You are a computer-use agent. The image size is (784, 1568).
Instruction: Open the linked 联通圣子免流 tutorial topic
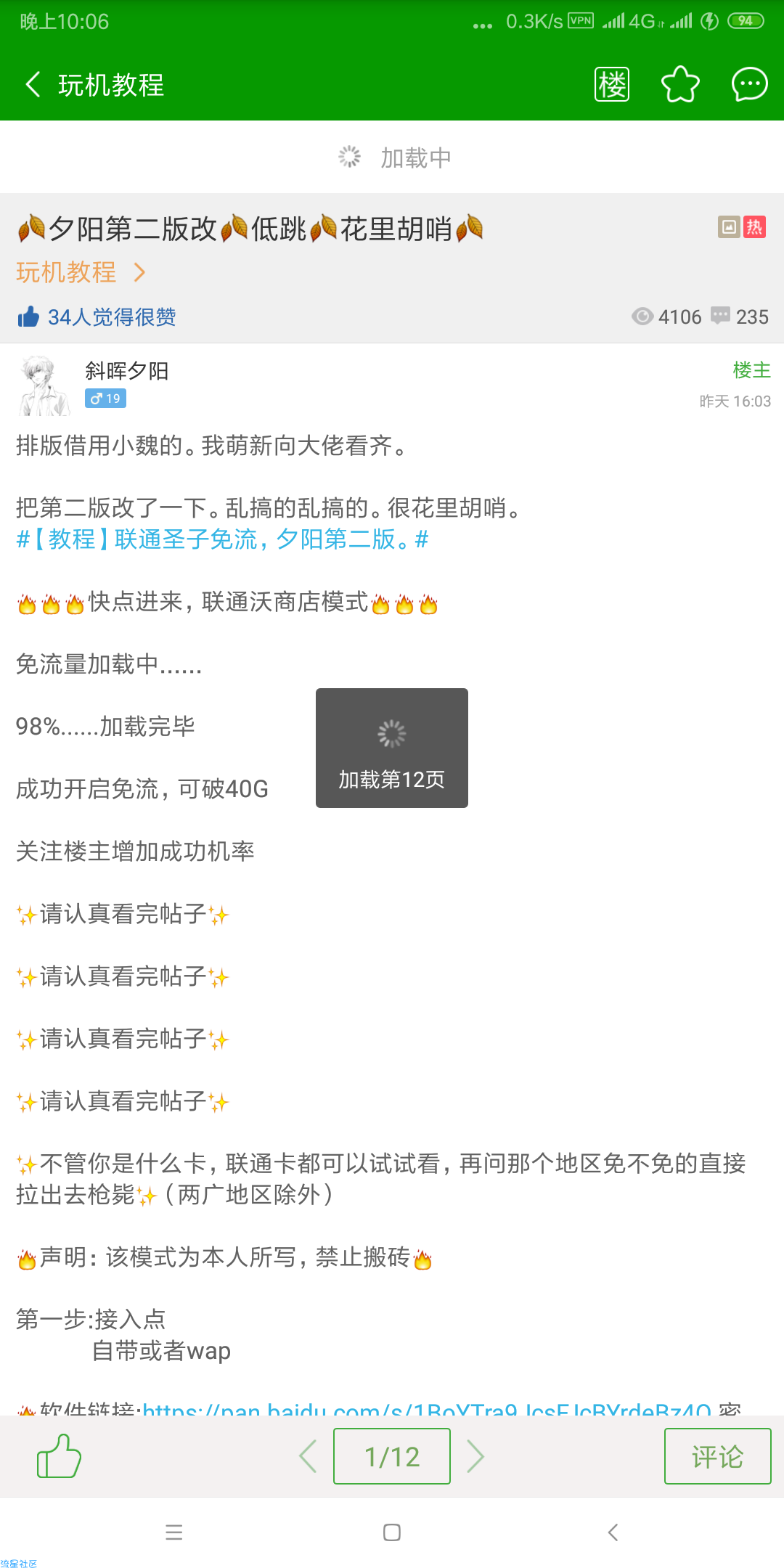click(222, 539)
